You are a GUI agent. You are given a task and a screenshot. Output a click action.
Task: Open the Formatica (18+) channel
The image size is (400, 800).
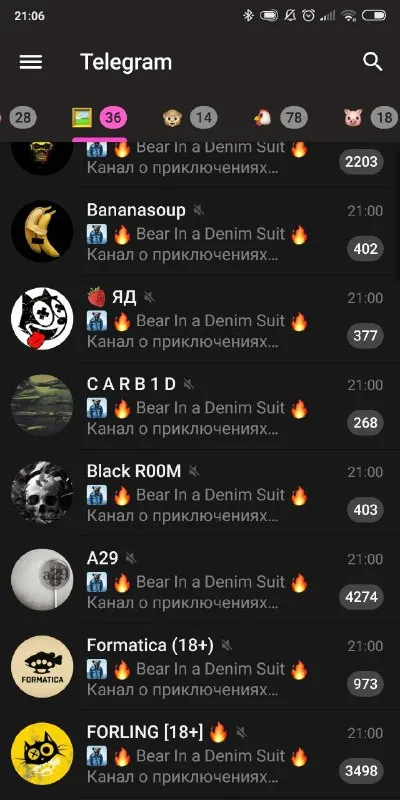200,667
